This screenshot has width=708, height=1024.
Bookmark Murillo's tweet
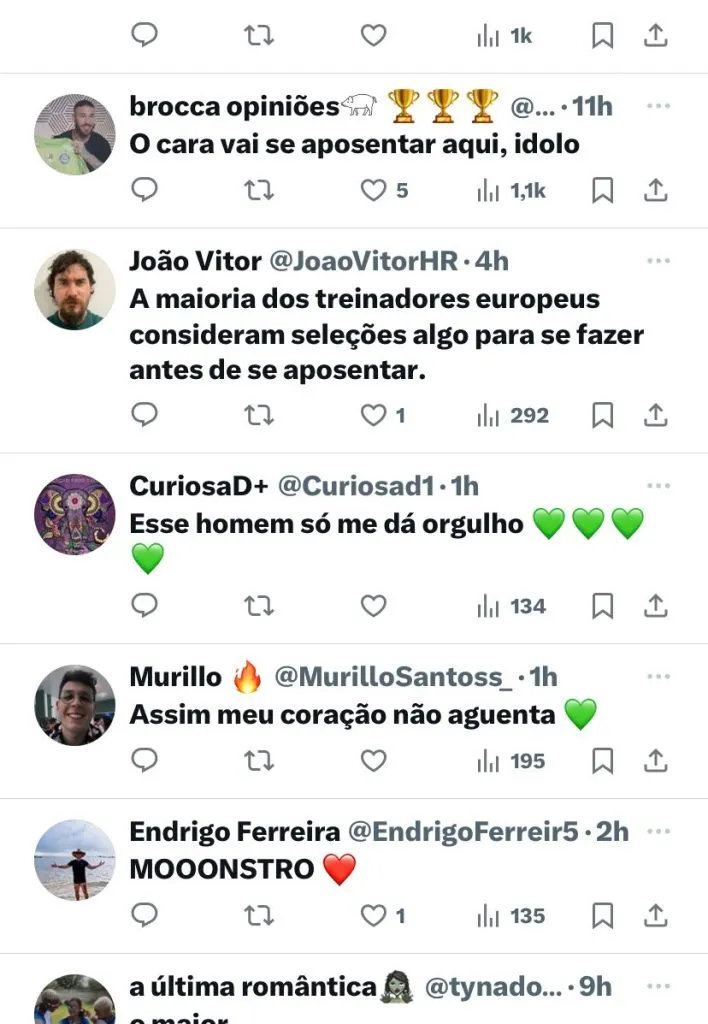pyautogui.click(x=602, y=761)
